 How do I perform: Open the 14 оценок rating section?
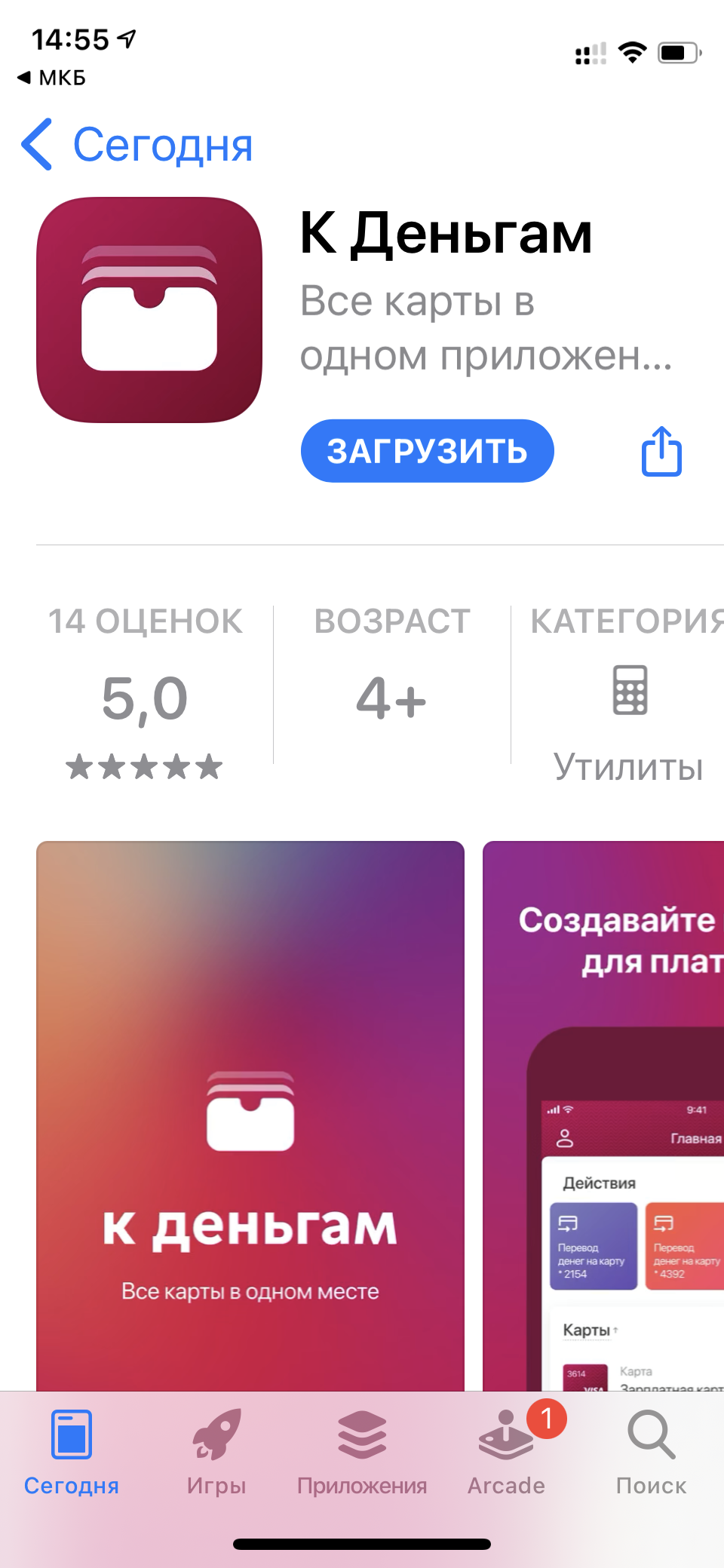click(146, 692)
